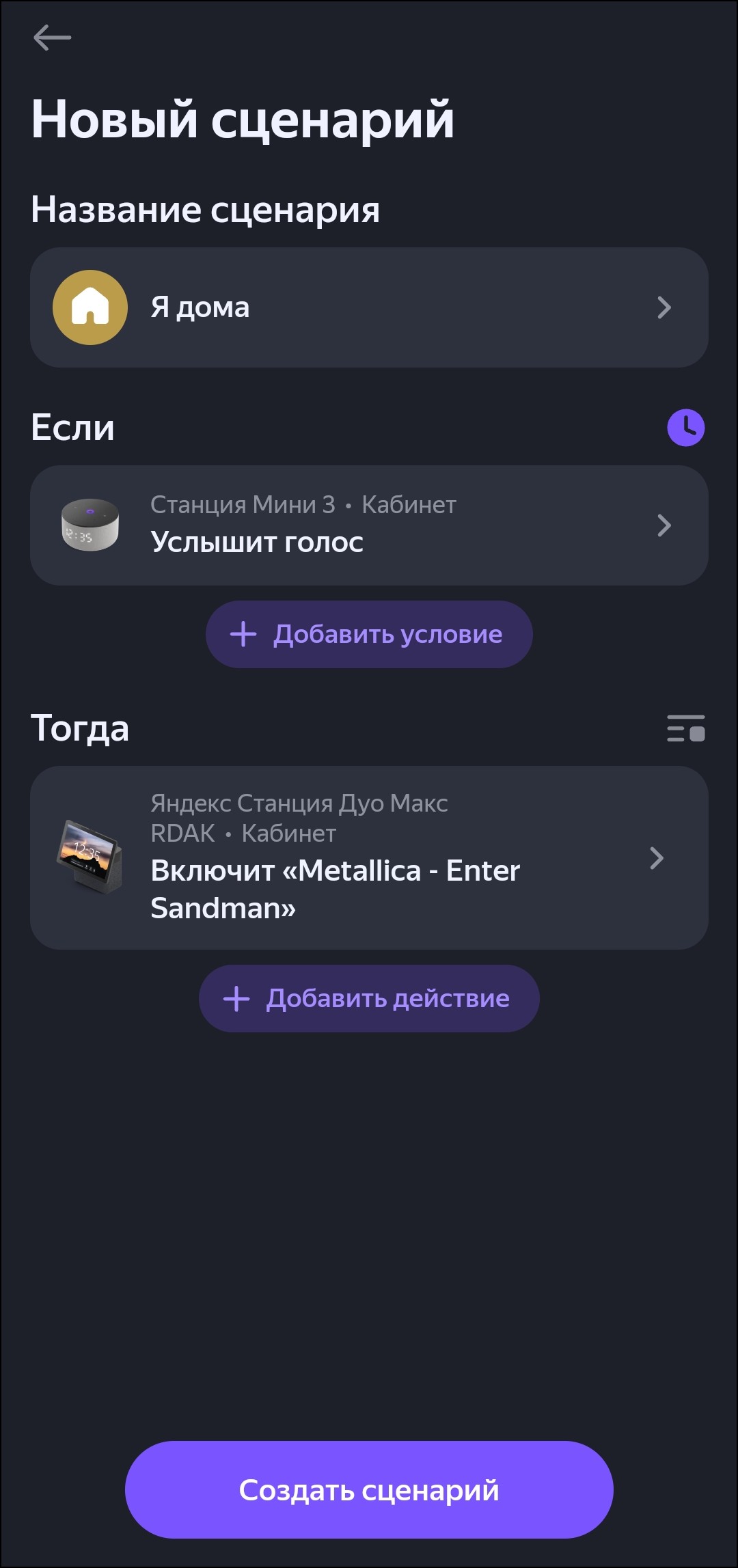Open the actions order icon beside «Тогда»
This screenshot has height=1568, width=738.
(x=685, y=728)
